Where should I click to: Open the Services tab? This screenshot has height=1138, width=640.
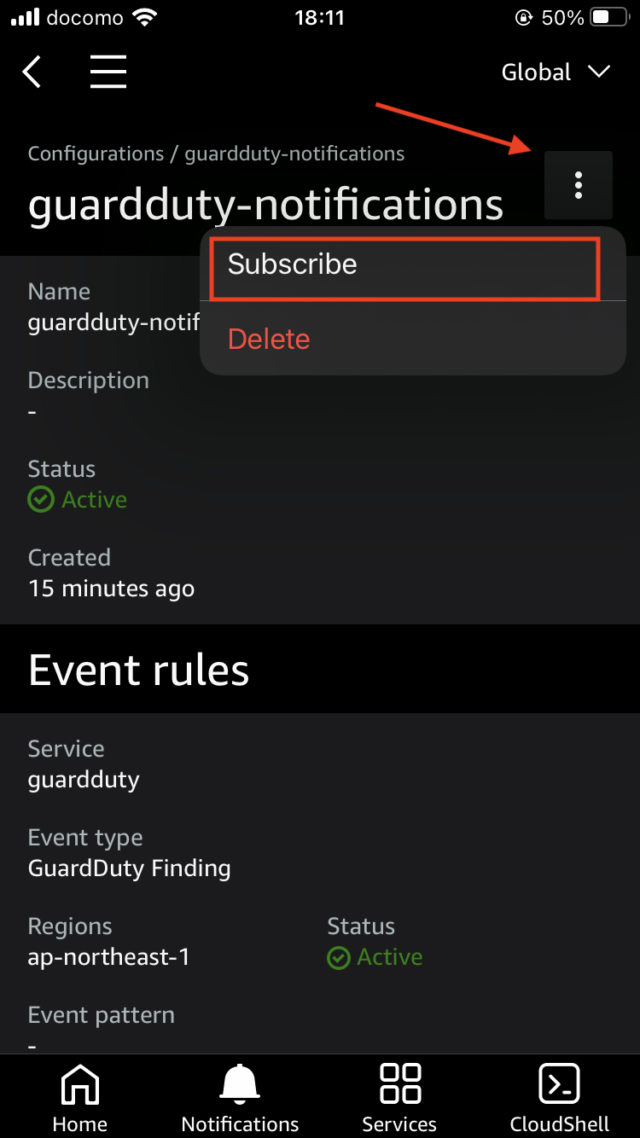(x=400, y=1097)
